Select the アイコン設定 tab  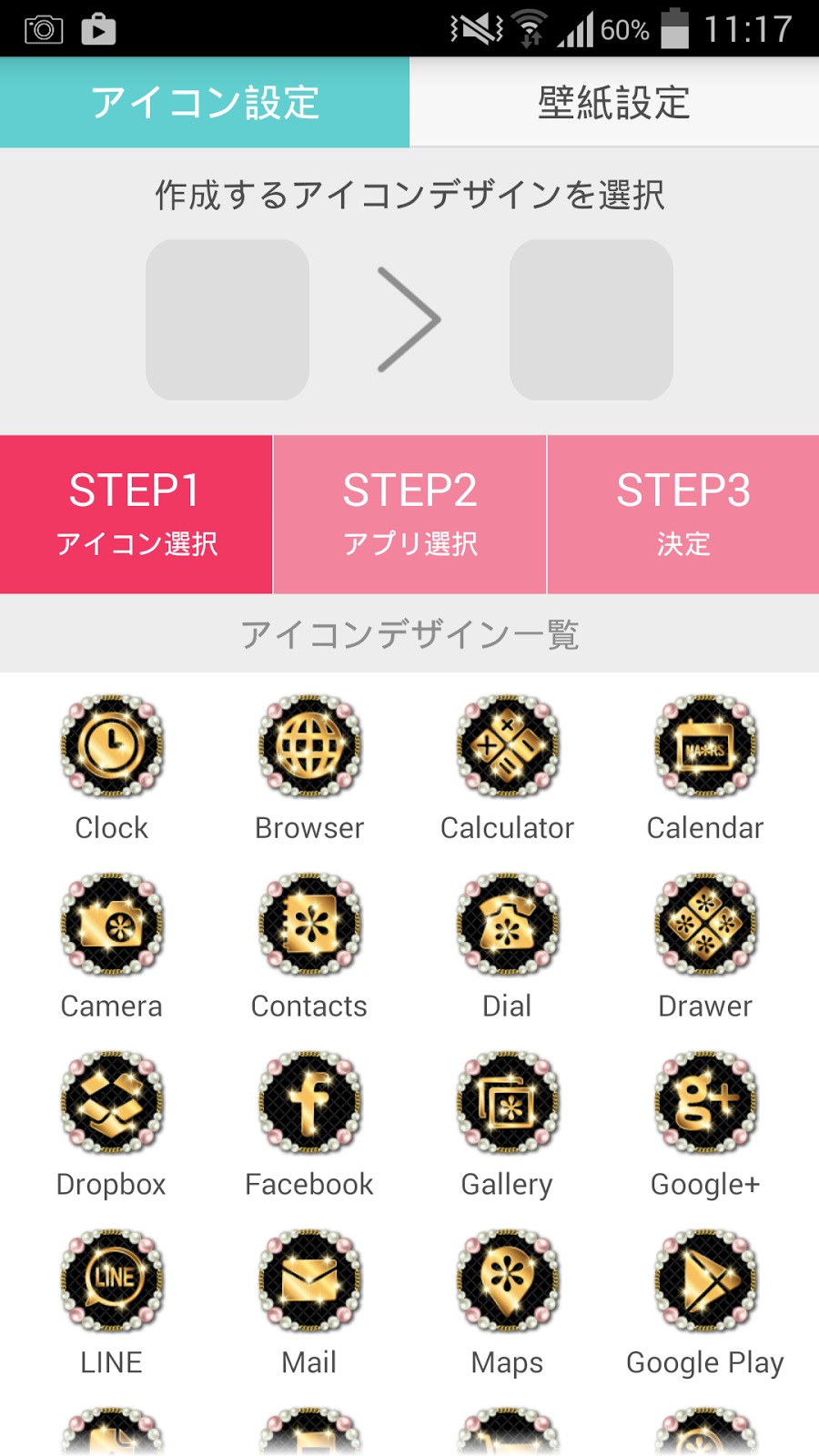[205, 102]
